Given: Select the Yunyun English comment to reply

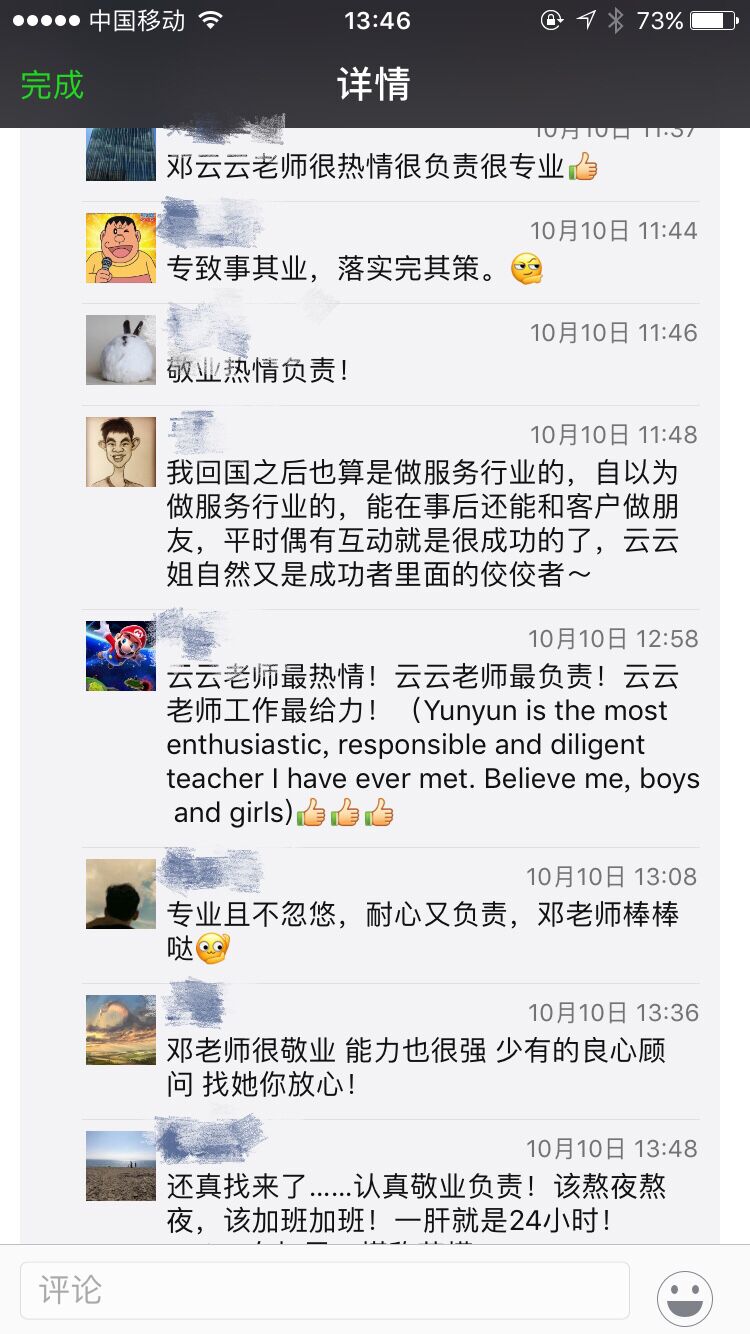Looking at the screenshot, I should pyautogui.click(x=432, y=745).
